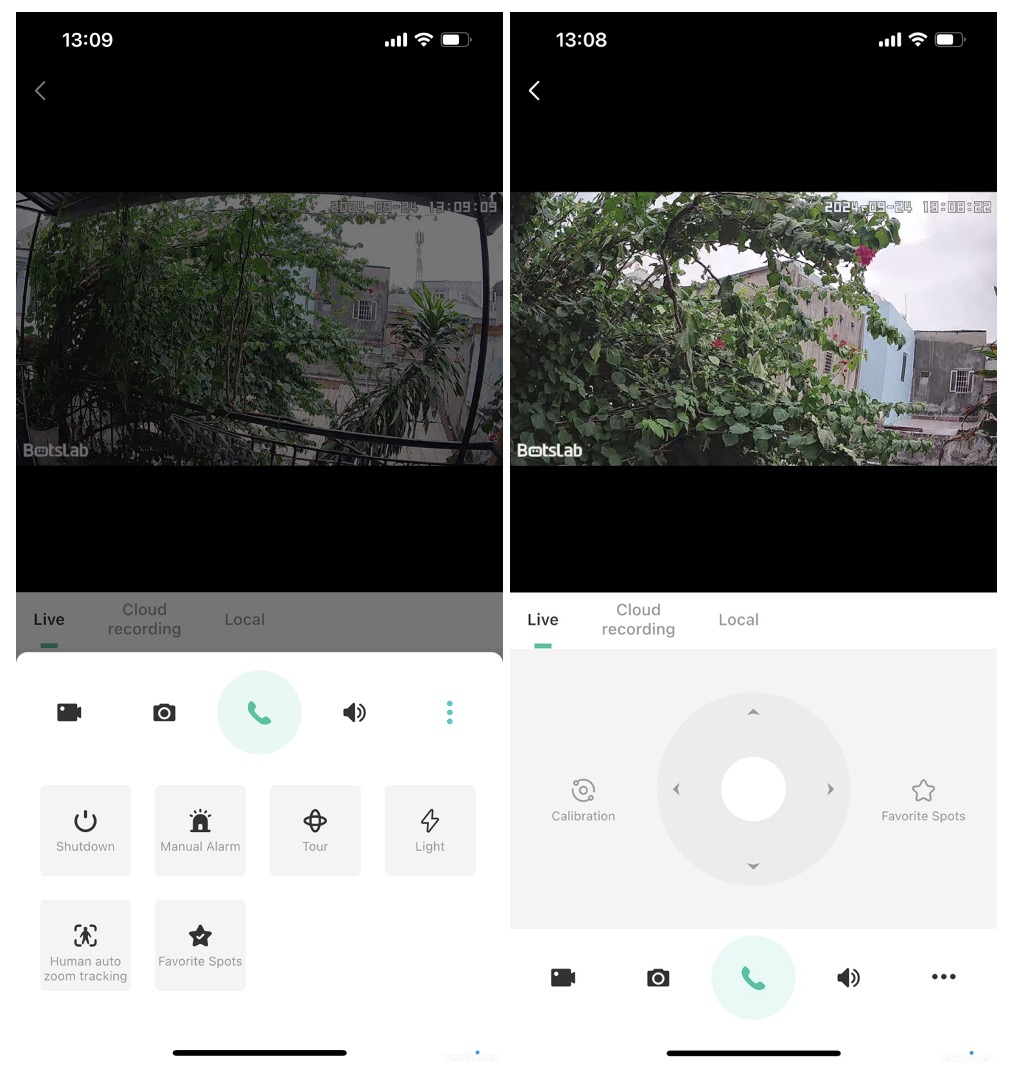This screenshot has width=1010, height=1076.
Task: Collapse options using the teal vertical dots
Action: click(449, 712)
